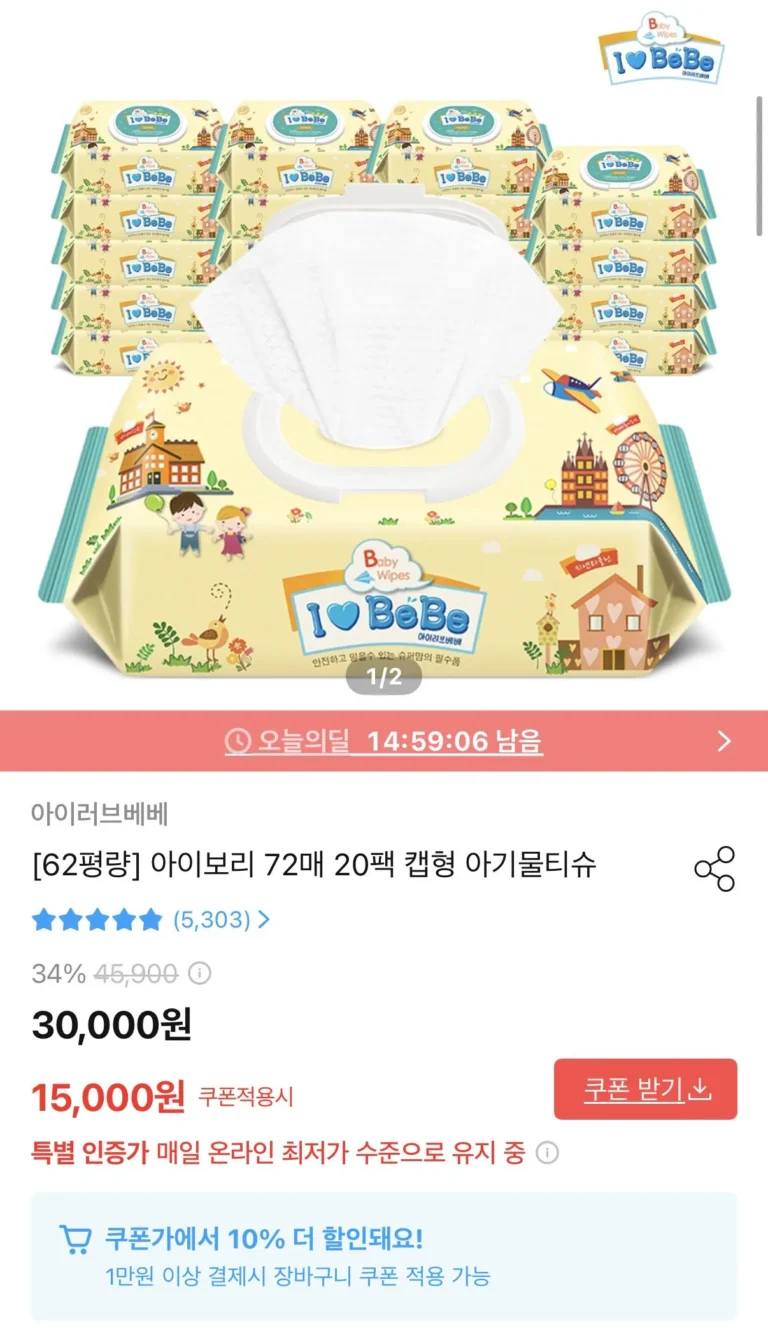View info icon next to 45,900 original price
The height and width of the screenshot is (1333, 768).
(x=200, y=973)
